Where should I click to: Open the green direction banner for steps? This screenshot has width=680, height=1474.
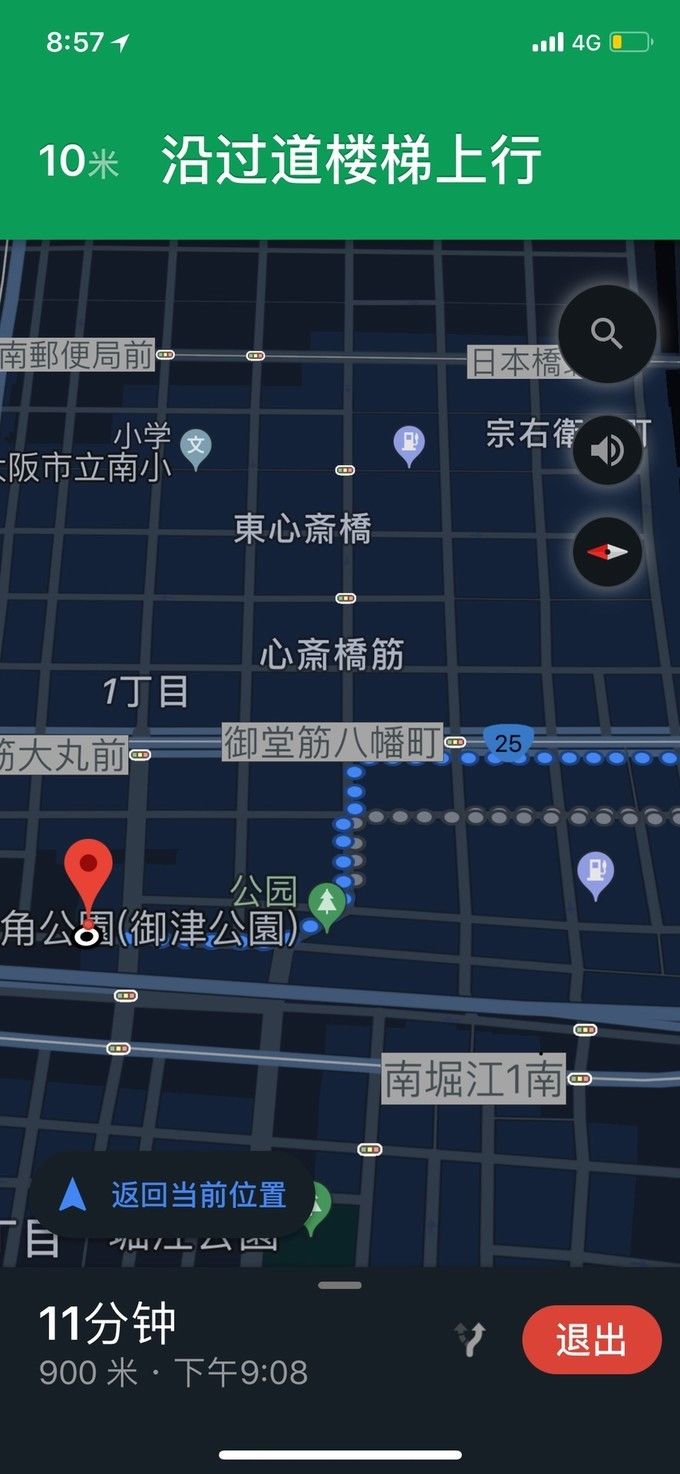point(340,160)
